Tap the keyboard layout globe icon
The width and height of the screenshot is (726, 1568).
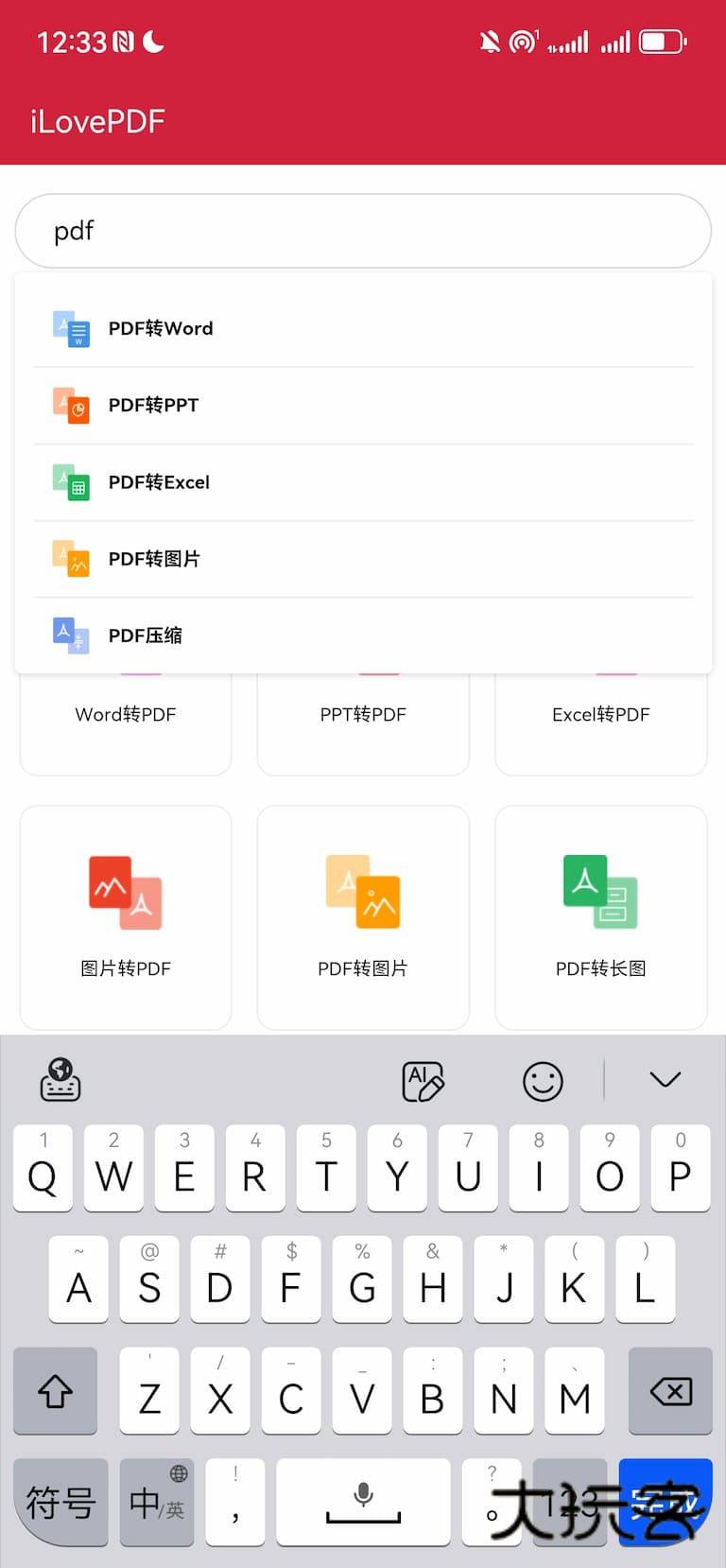point(60,1079)
